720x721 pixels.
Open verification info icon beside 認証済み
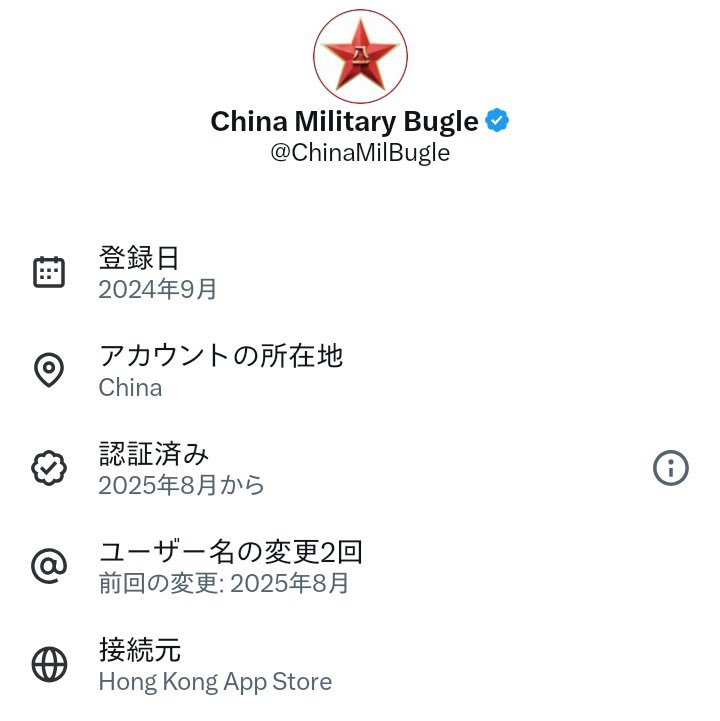(x=671, y=467)
